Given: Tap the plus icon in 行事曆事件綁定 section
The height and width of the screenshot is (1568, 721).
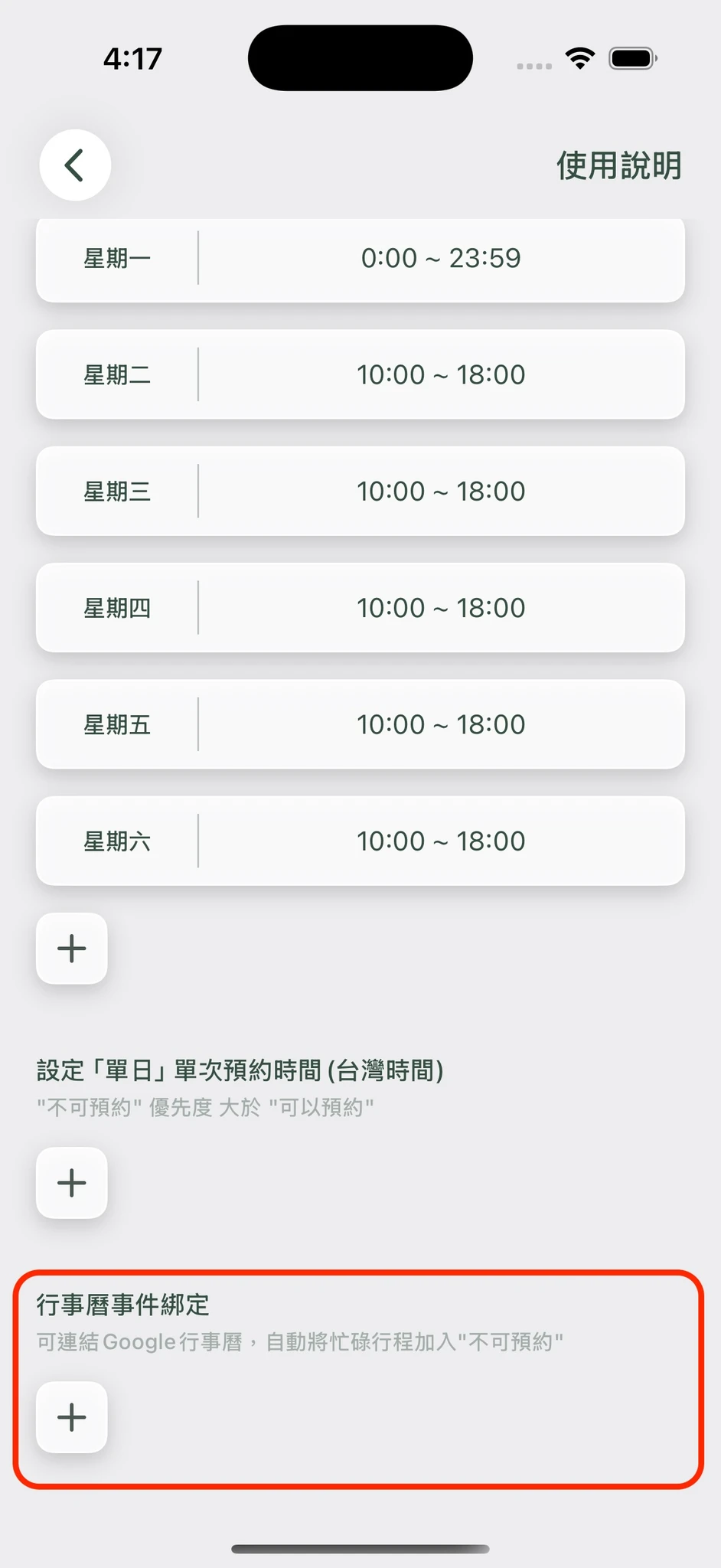Looking at the screenshot, I should (70, 1417).
